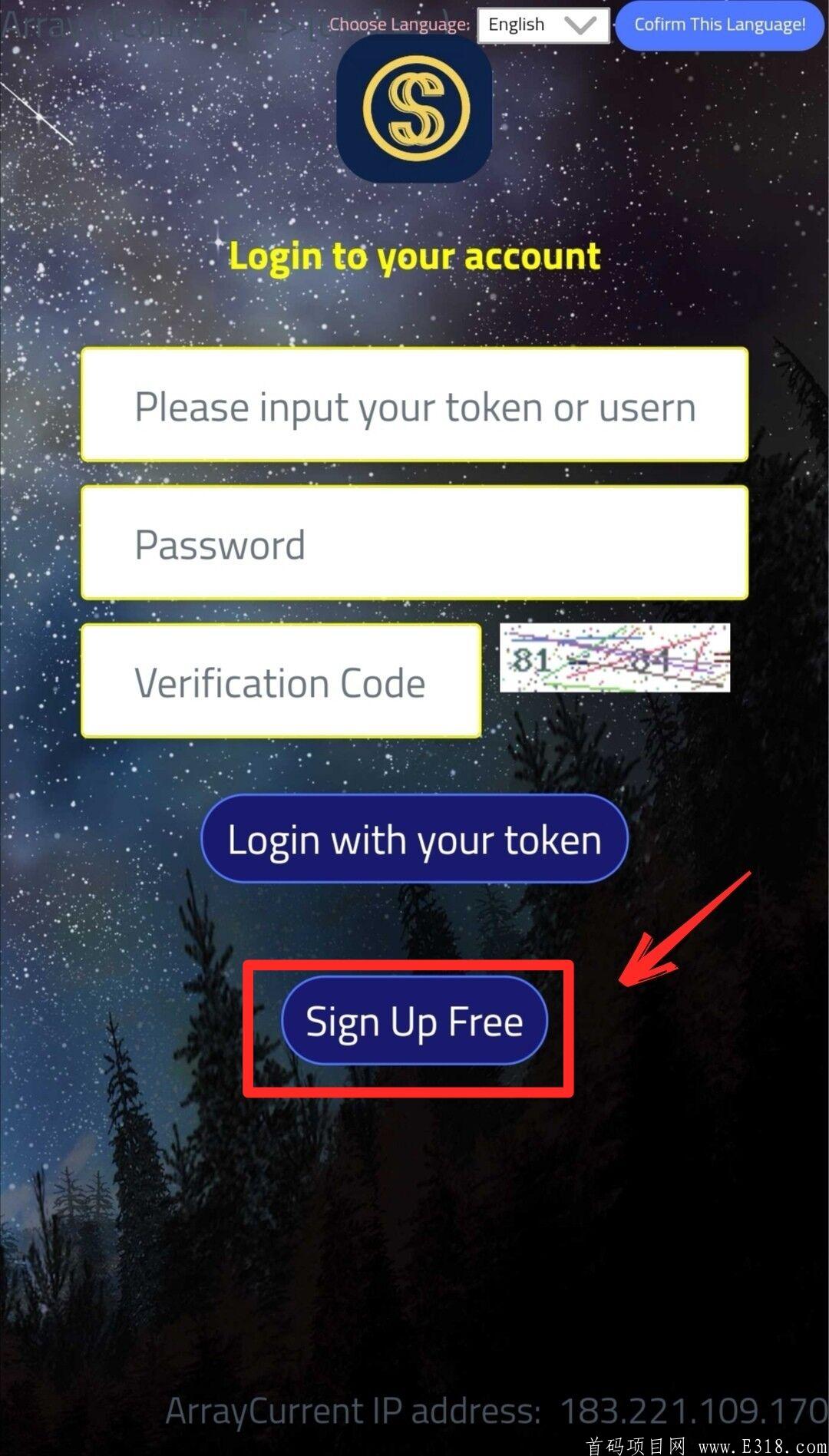This screenshot has width=829, height=1456.
Task: Tap Login with your token
Action: (x=414, y=839)
